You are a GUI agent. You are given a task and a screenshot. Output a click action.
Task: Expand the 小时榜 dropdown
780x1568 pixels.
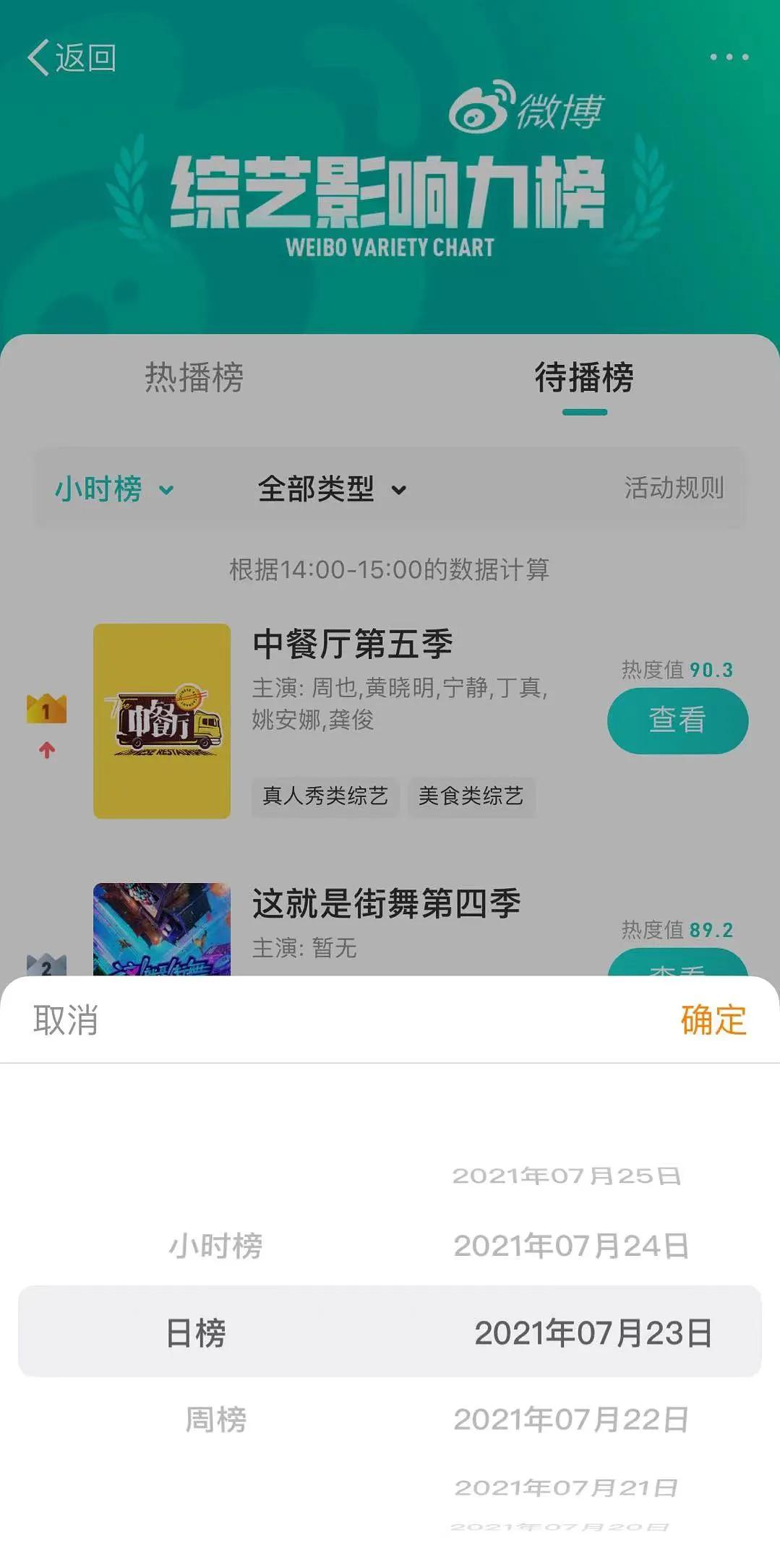(114, 489)
